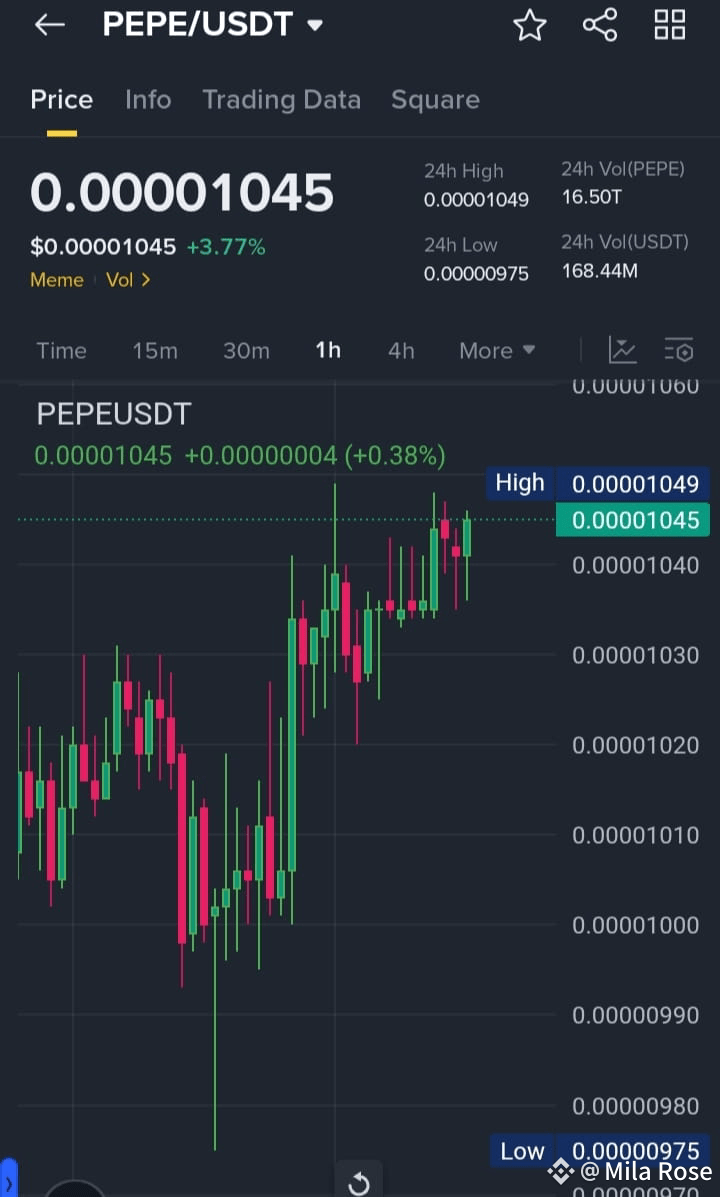This screenshot has height=1197, width=720.
Task: Share the PEPE/USDT chart
Action: (x=600, y=24)
